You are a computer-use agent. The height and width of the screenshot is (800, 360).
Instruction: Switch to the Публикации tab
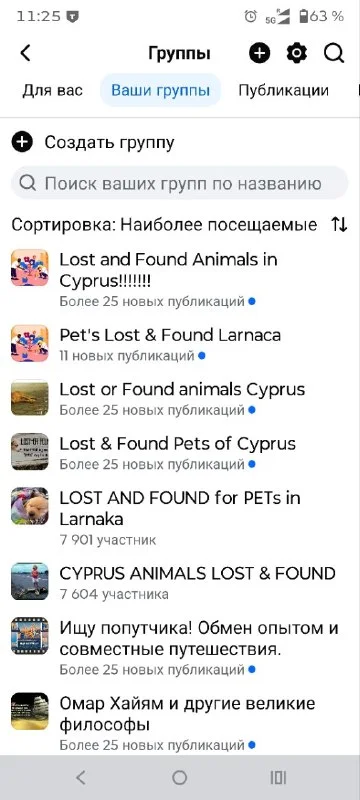point(283,91)
